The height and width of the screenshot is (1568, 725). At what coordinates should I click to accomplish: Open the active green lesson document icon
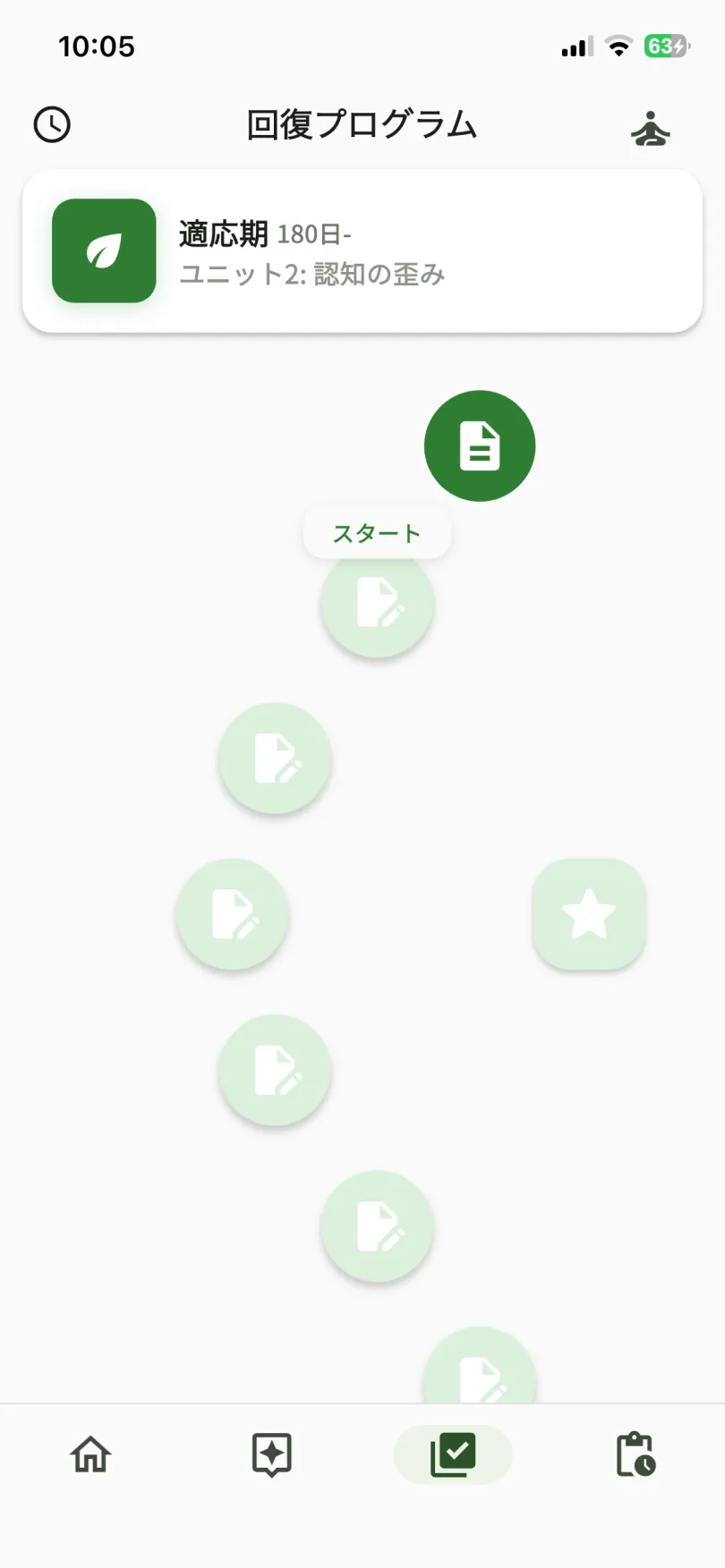point(480,445)
